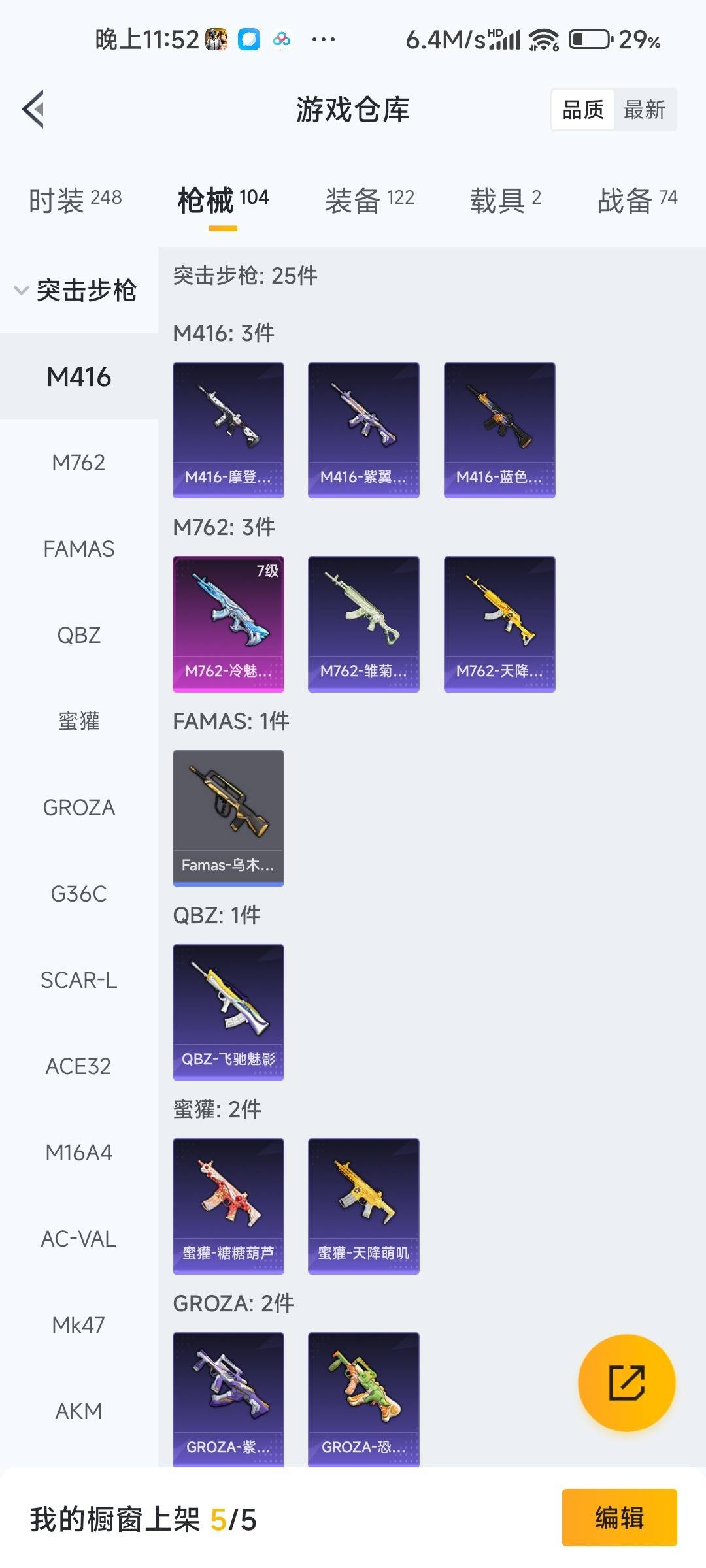Select SCAR-L in the side list
Image resolution: width=706 pixels, height=1568 pixels.
[x=78, y=980]
